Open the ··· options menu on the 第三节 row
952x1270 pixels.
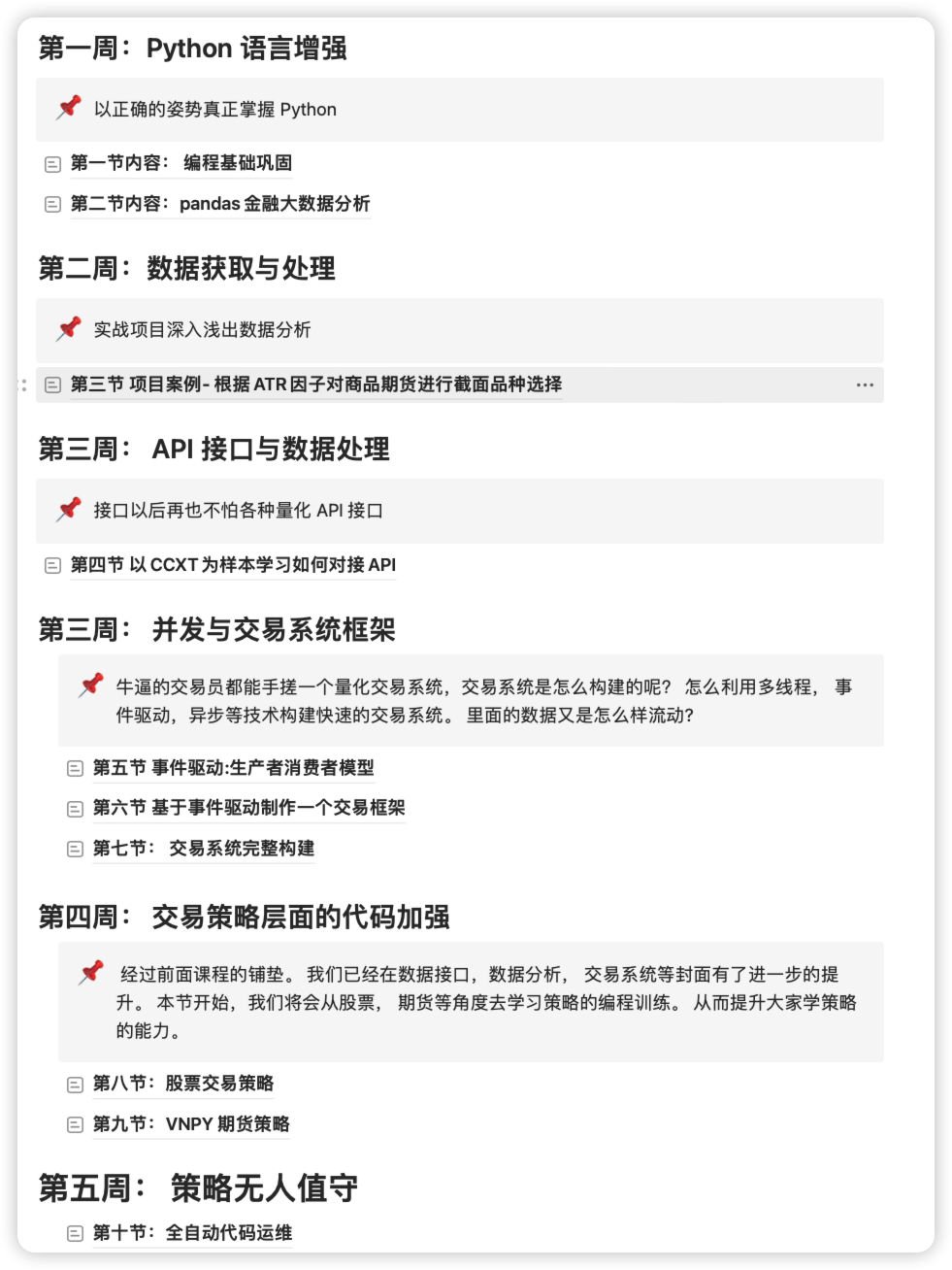tap(865, 384)
